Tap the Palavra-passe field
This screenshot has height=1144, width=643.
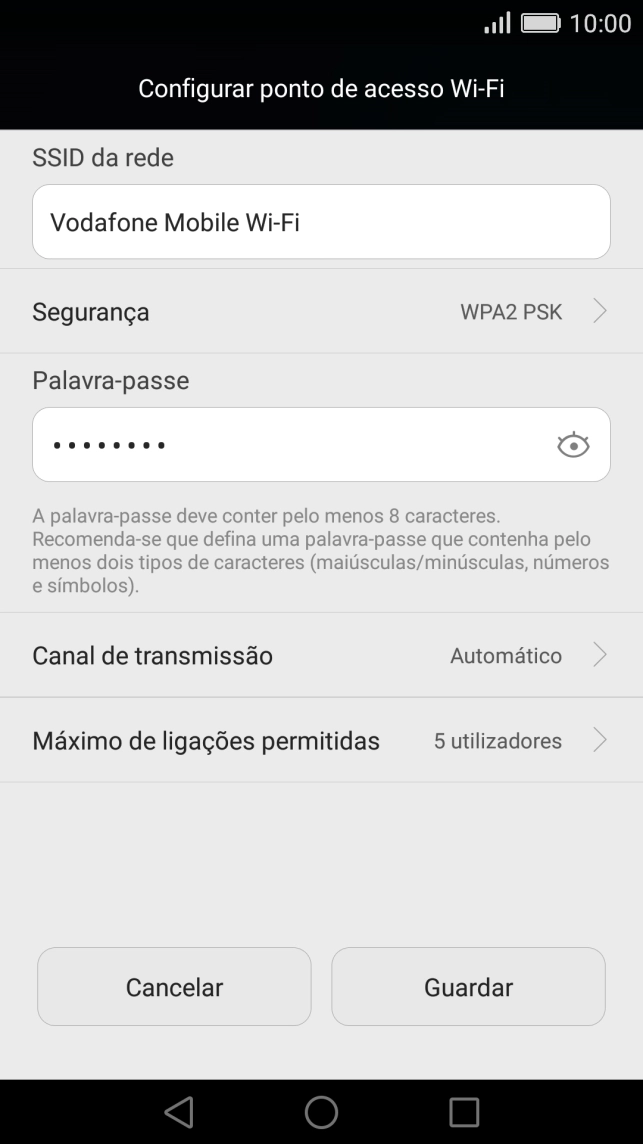[x=290, y=445]
